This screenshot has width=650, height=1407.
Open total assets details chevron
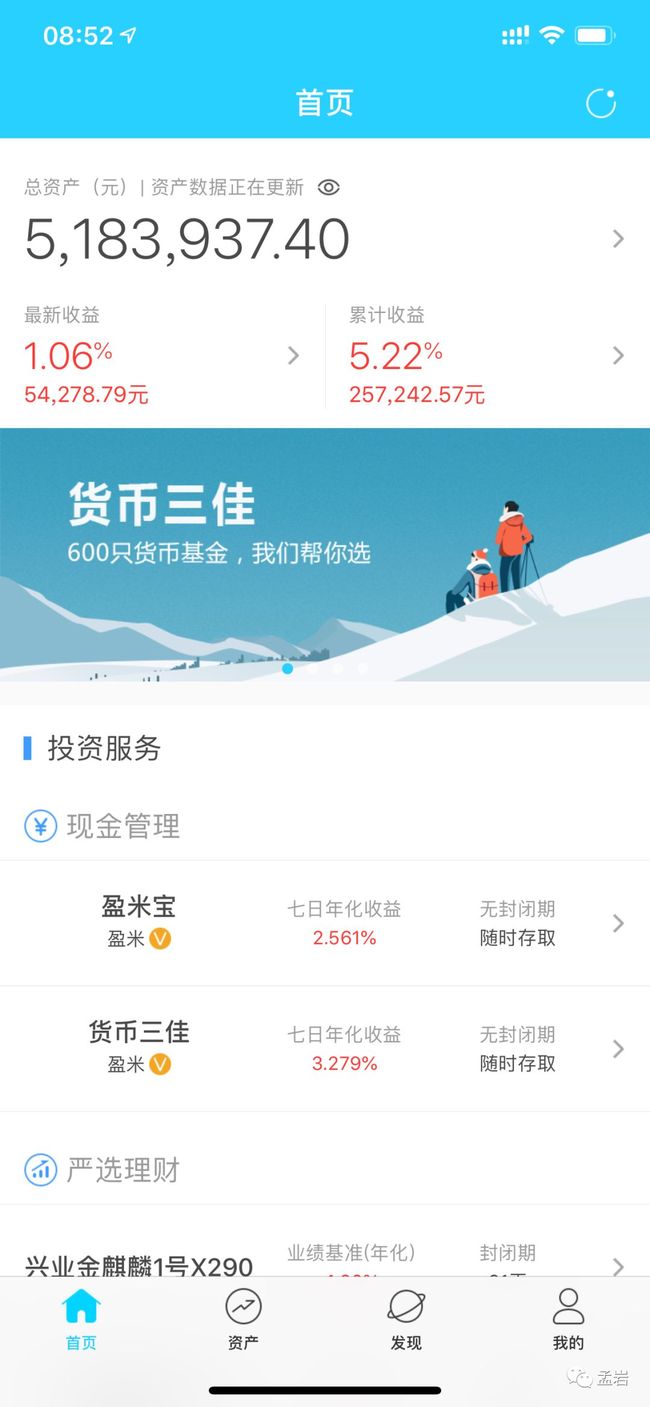click(618, 239)
